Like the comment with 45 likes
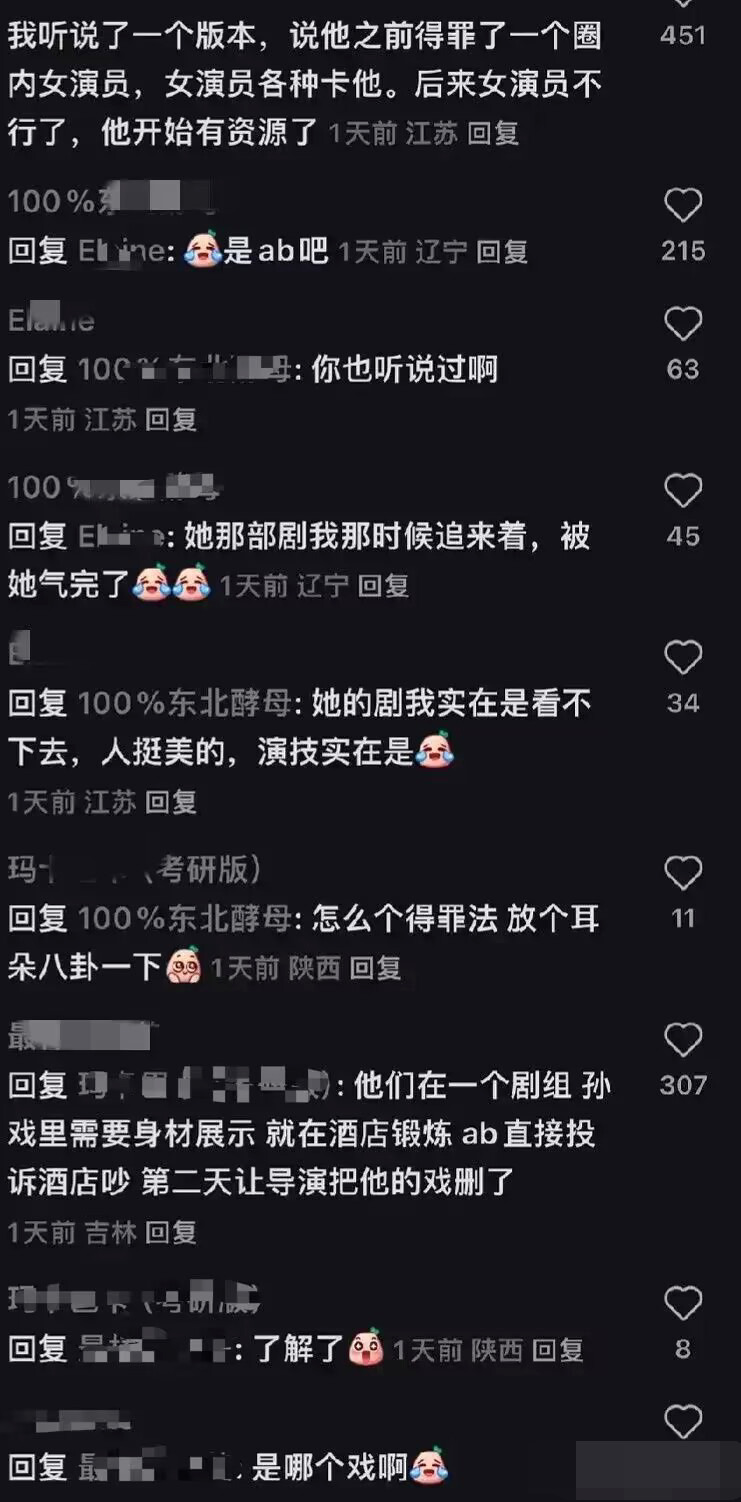 coord(683,492)
